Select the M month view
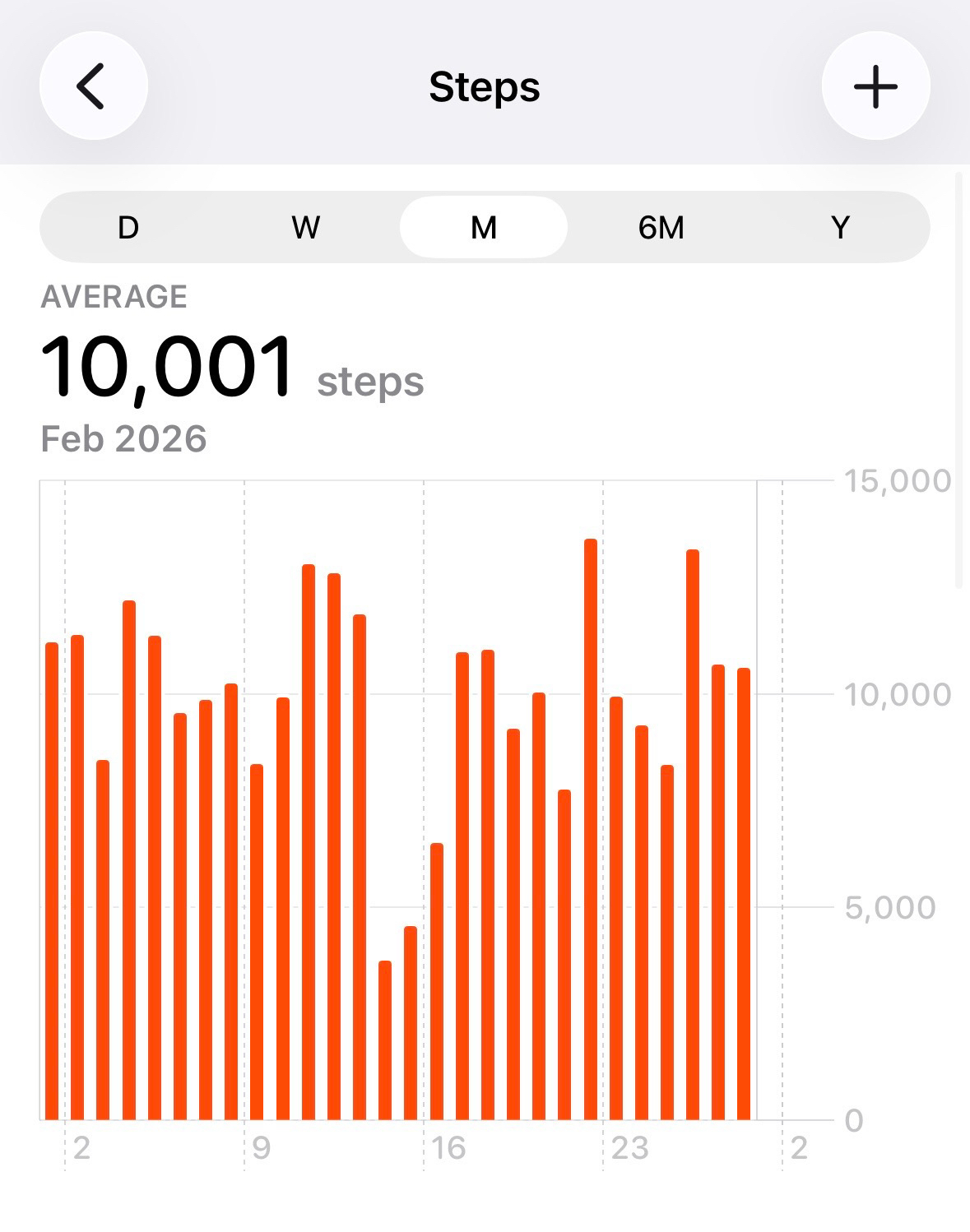The height and width of the screenshot is (1232, 970). pos(484,227)
